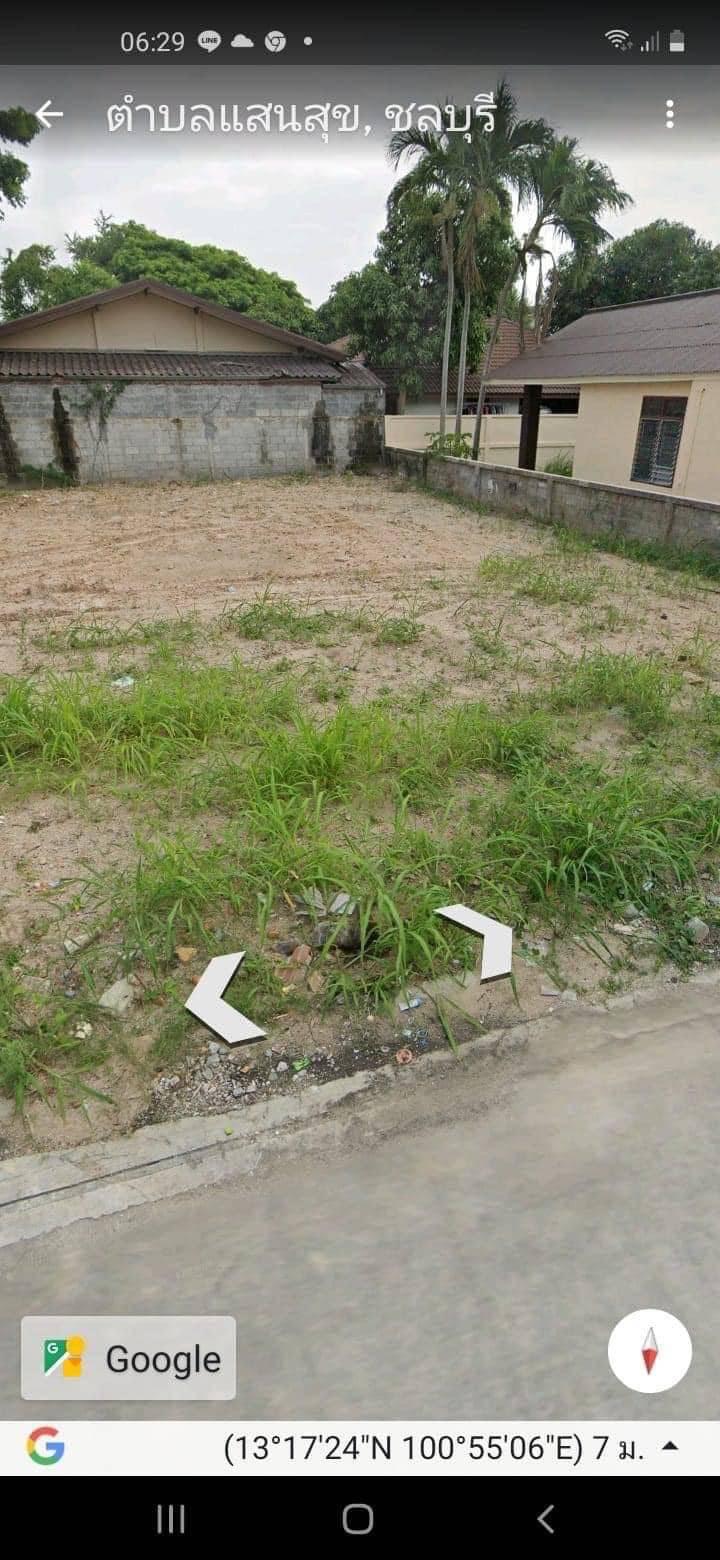Viewport: 720px width, 1560px height.
Task: Go back using the top-left arrow
Action: point(48,115)
